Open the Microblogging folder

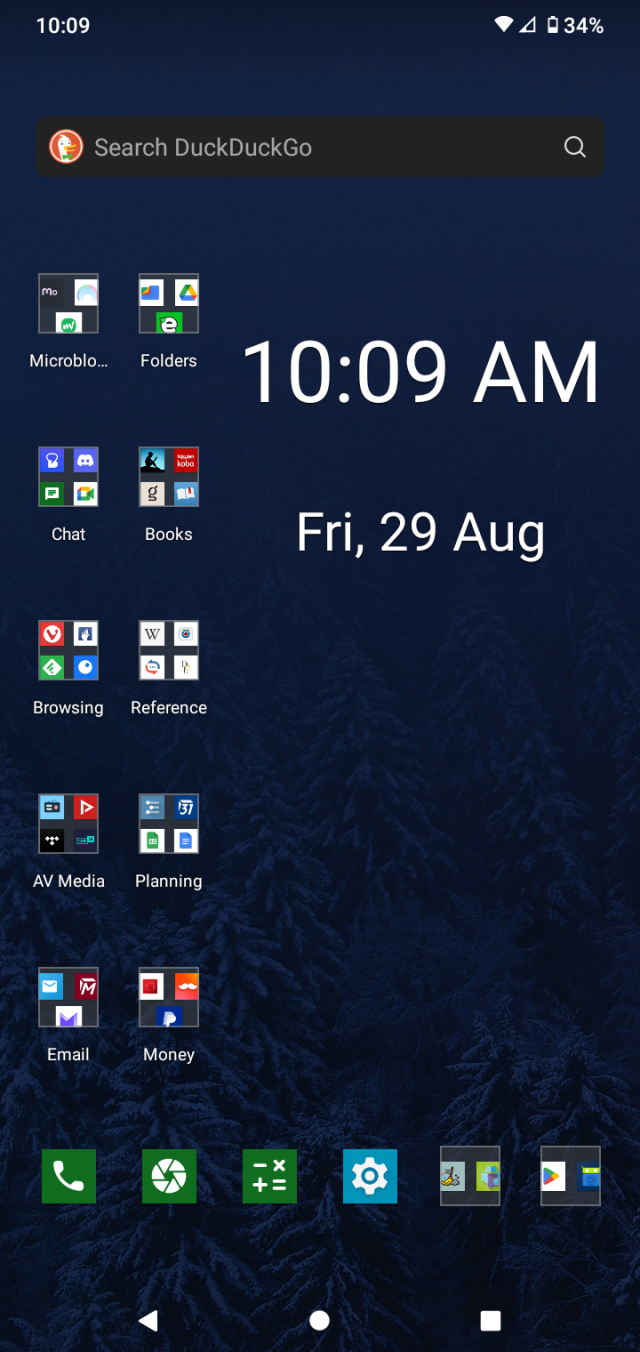[x=69, y=304]
